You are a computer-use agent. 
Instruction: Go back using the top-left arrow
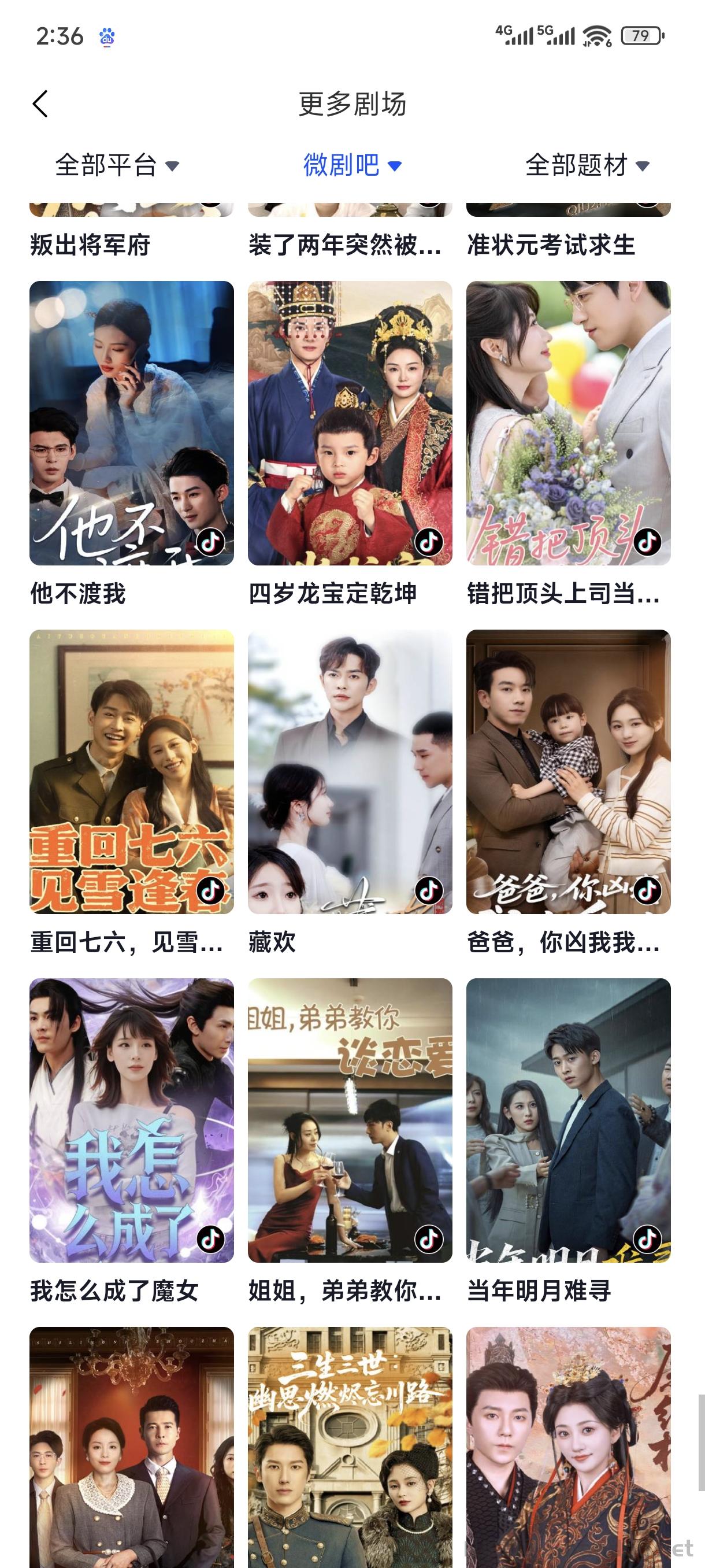coord(41,104)
